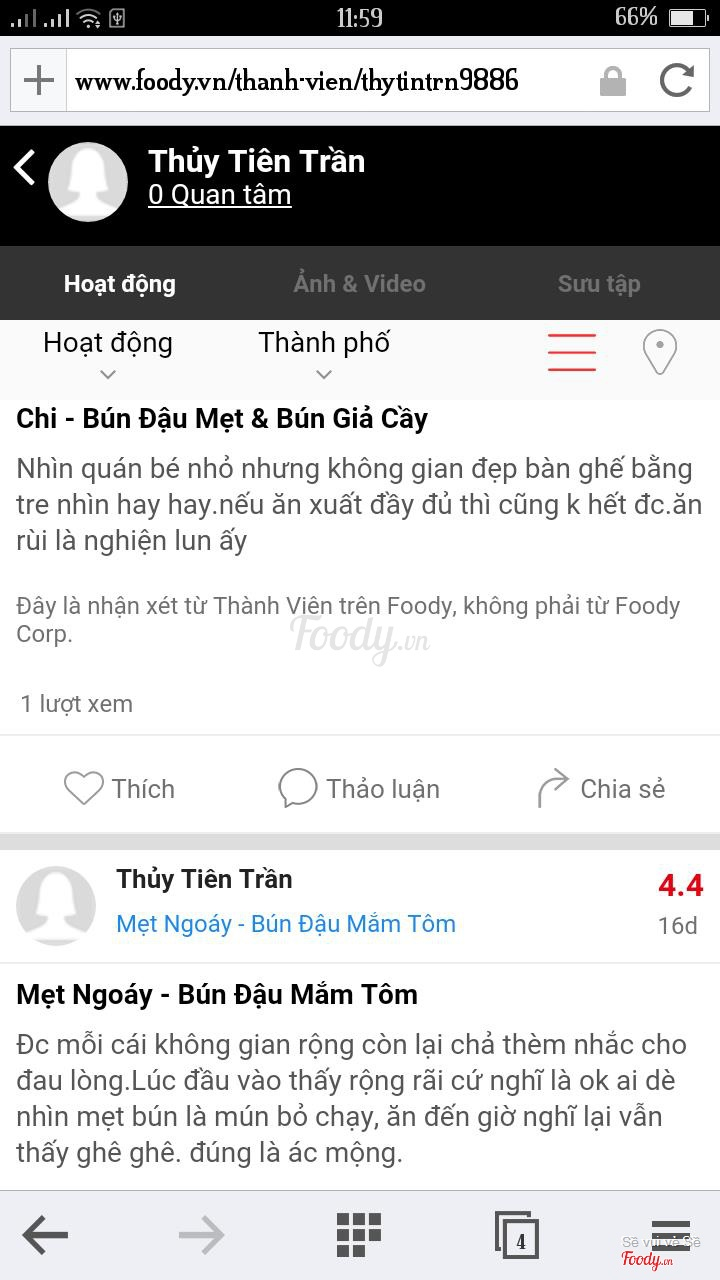Open the map location pin view

point(659,353)
